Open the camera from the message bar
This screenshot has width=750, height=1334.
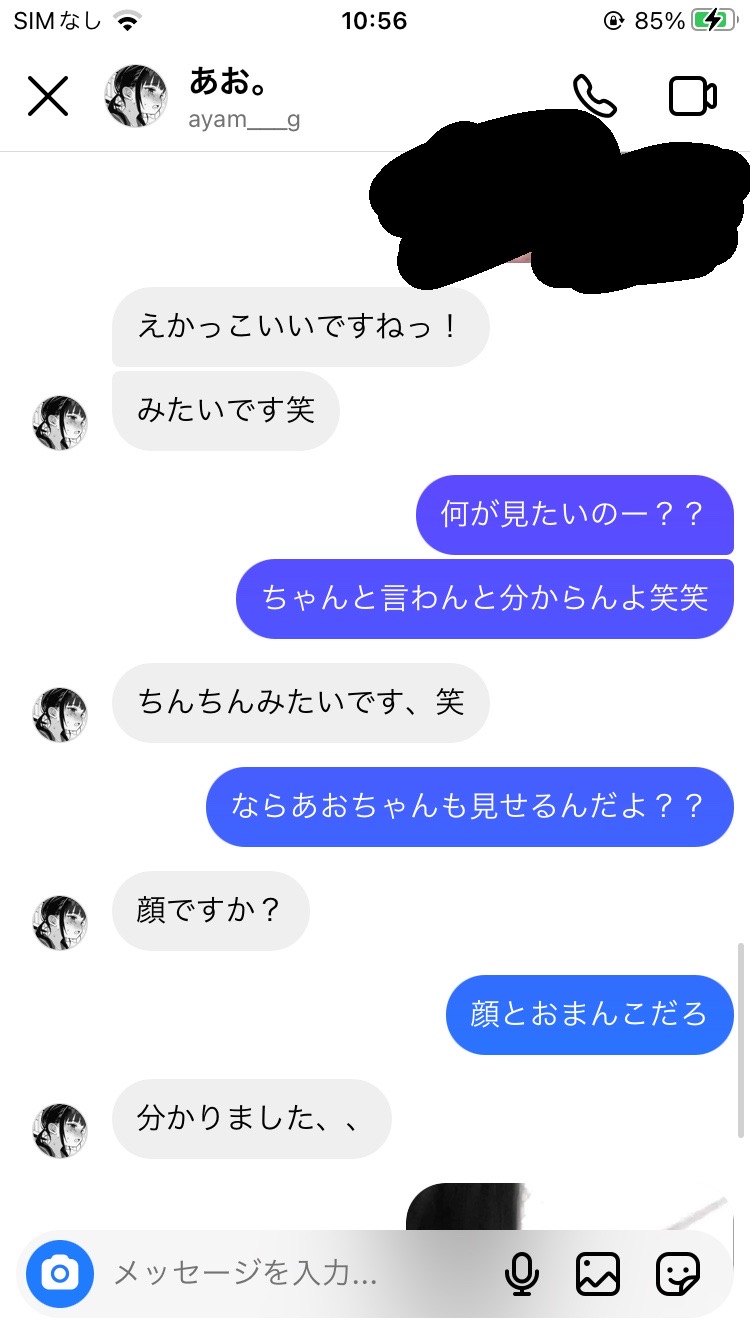click(x=60, y=1272)
